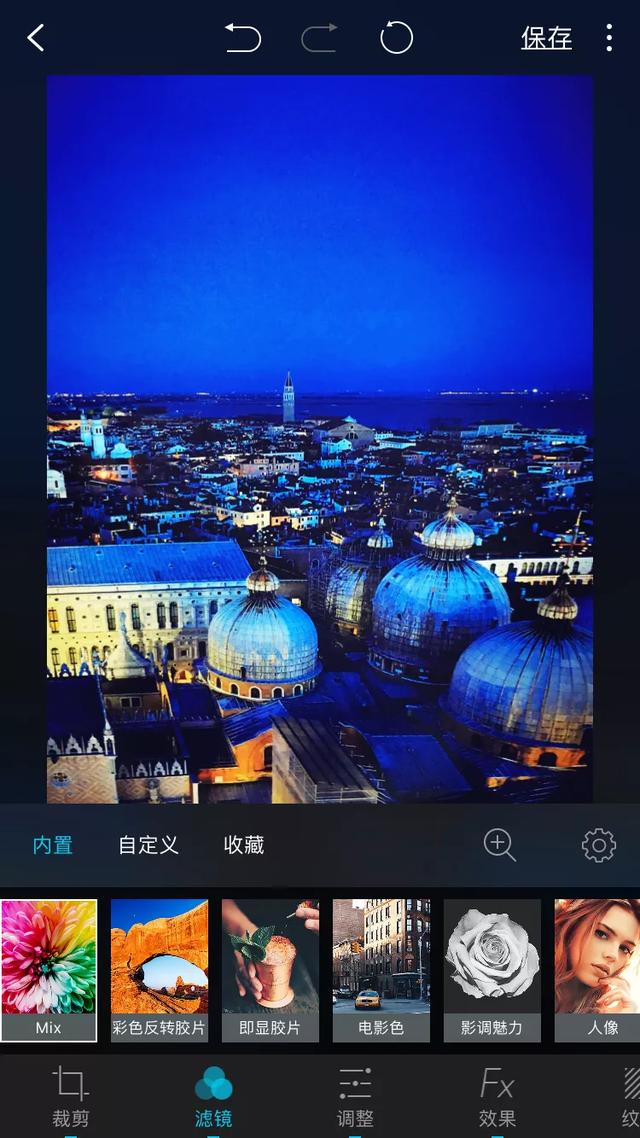The width and height of the screenshot is (640, 1138).
Task: Switch to the 内置 filter tab
Action: [53, 845]
